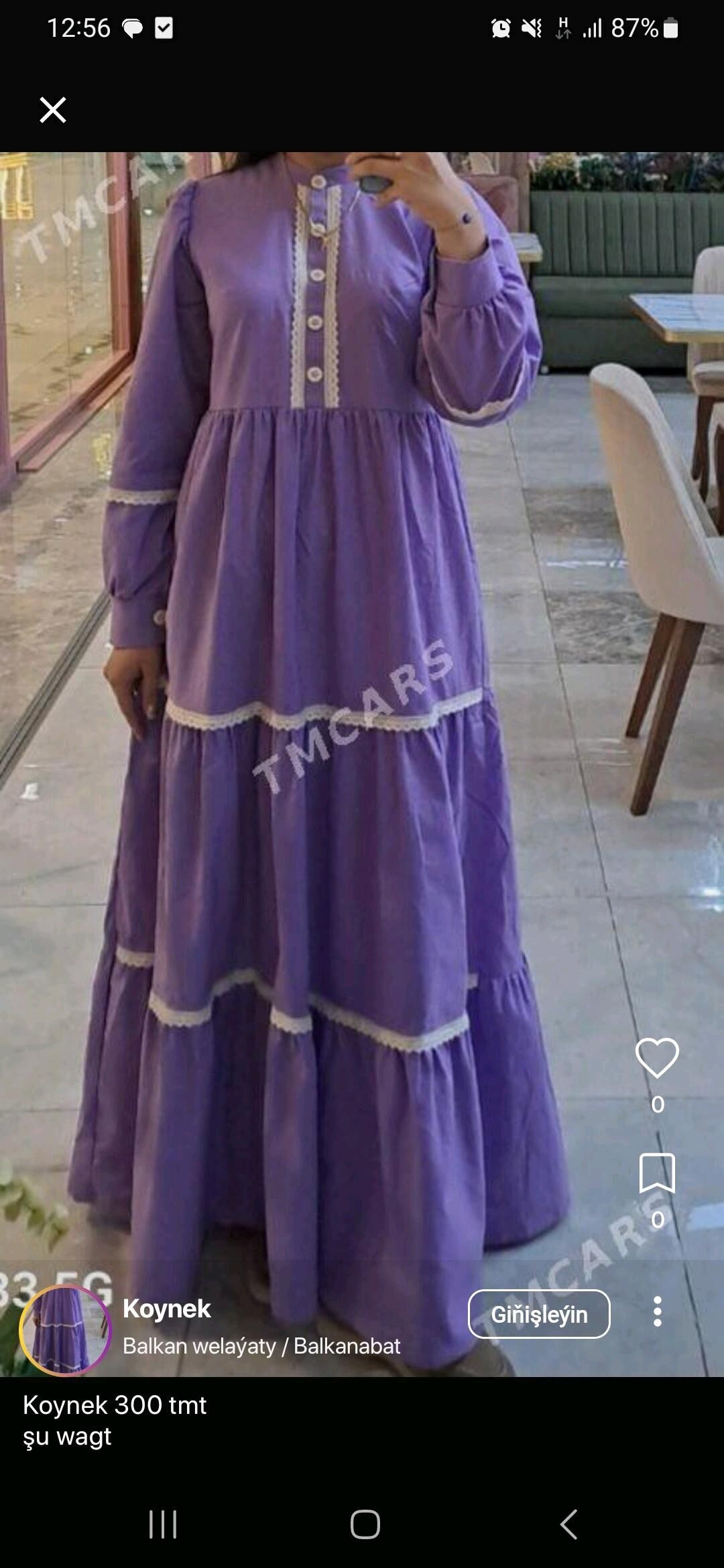This screenshot has width=724, height=1568.
Task: Tap the Giňişleýin button
Action: pos(539,1314)
